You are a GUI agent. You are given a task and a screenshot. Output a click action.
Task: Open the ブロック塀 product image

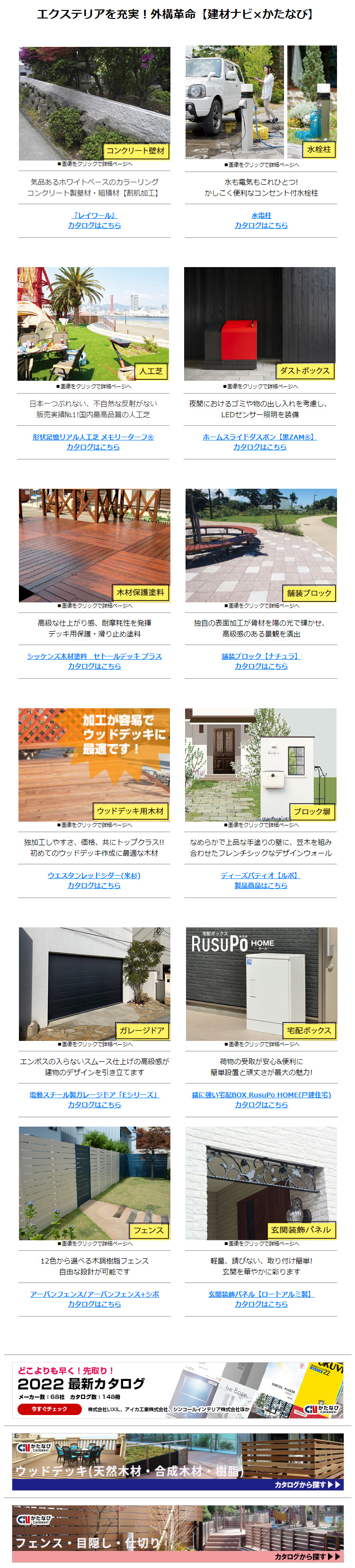click(x=260, y=764)
